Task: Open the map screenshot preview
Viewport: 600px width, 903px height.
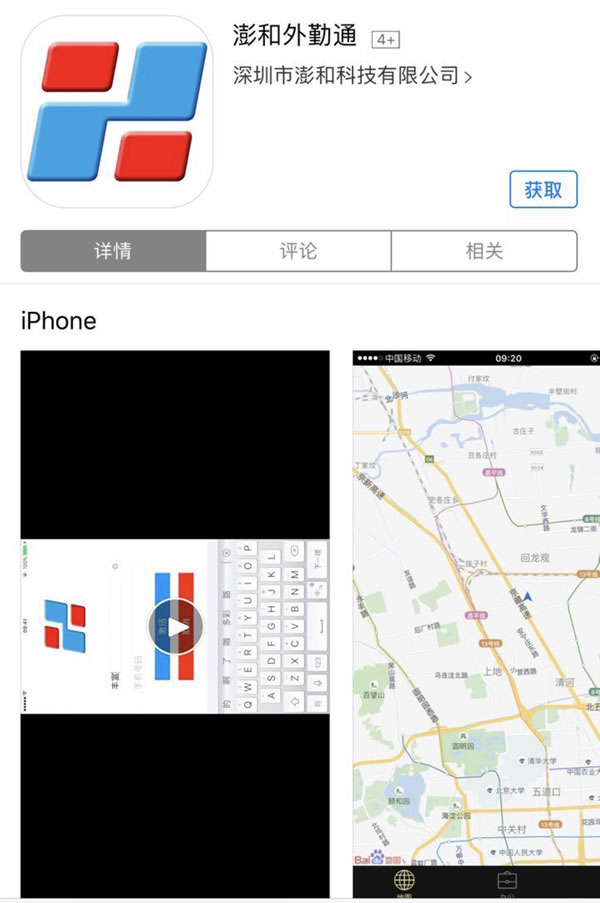Action: [x=476, y=620]
